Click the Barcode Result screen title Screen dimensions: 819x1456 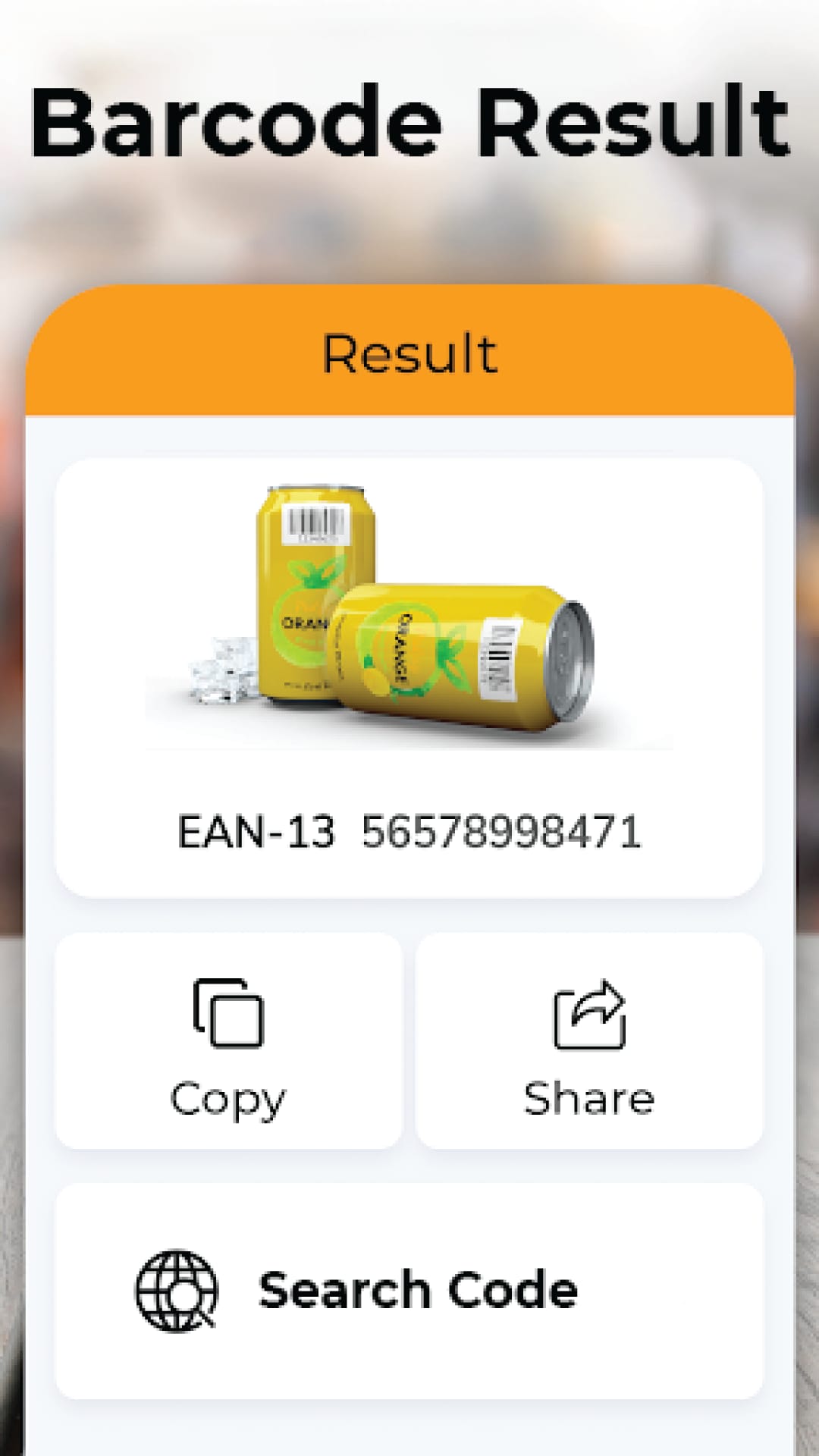click(x=409, y=121)
